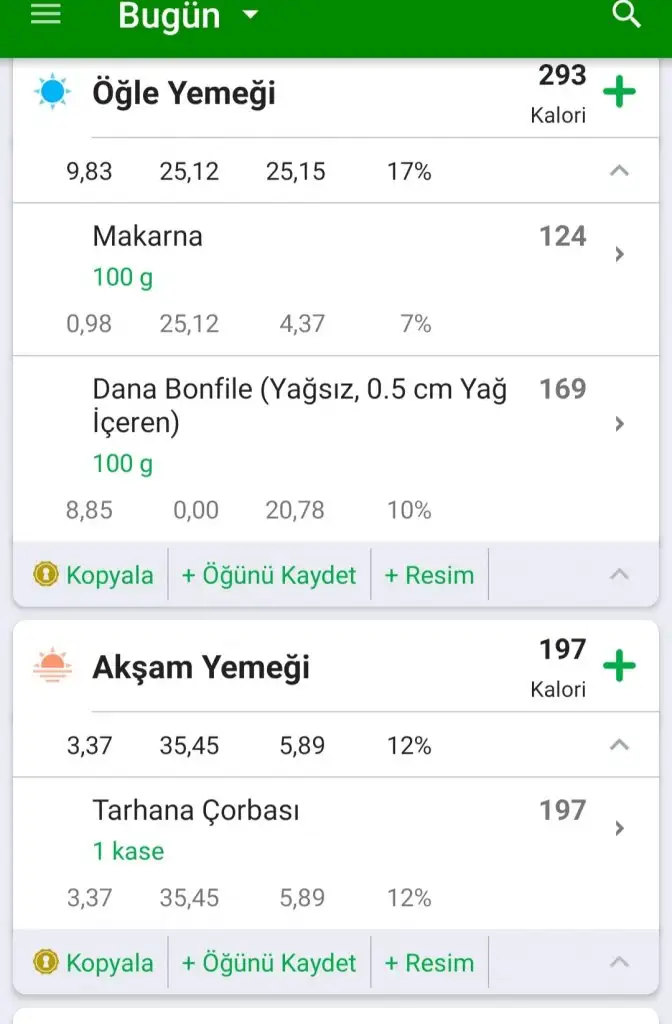Add food to Öğle Yemeği
This screenshot has height=1024, width=672.
click(x=619, y=93)
